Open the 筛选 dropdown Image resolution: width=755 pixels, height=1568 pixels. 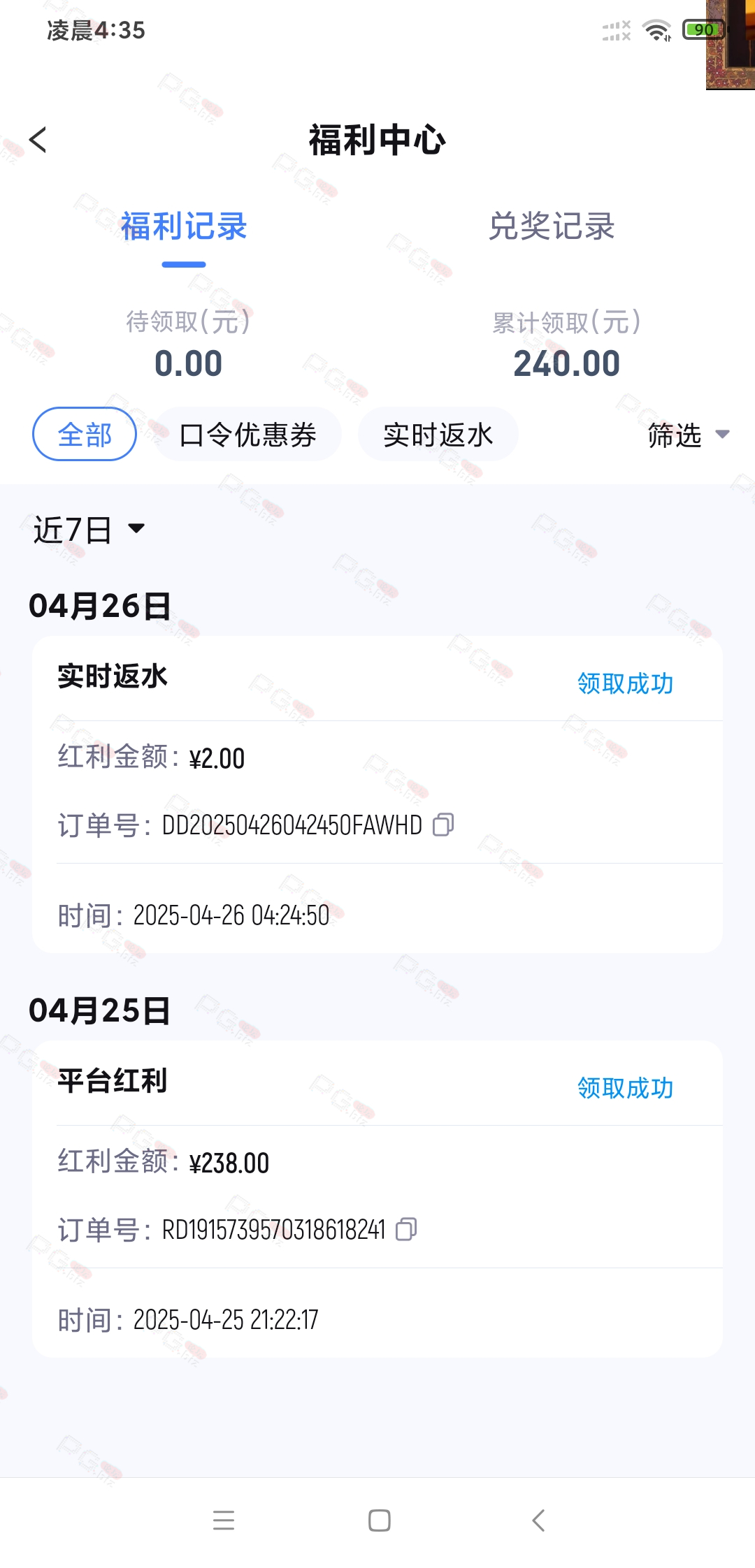(689, 435)
